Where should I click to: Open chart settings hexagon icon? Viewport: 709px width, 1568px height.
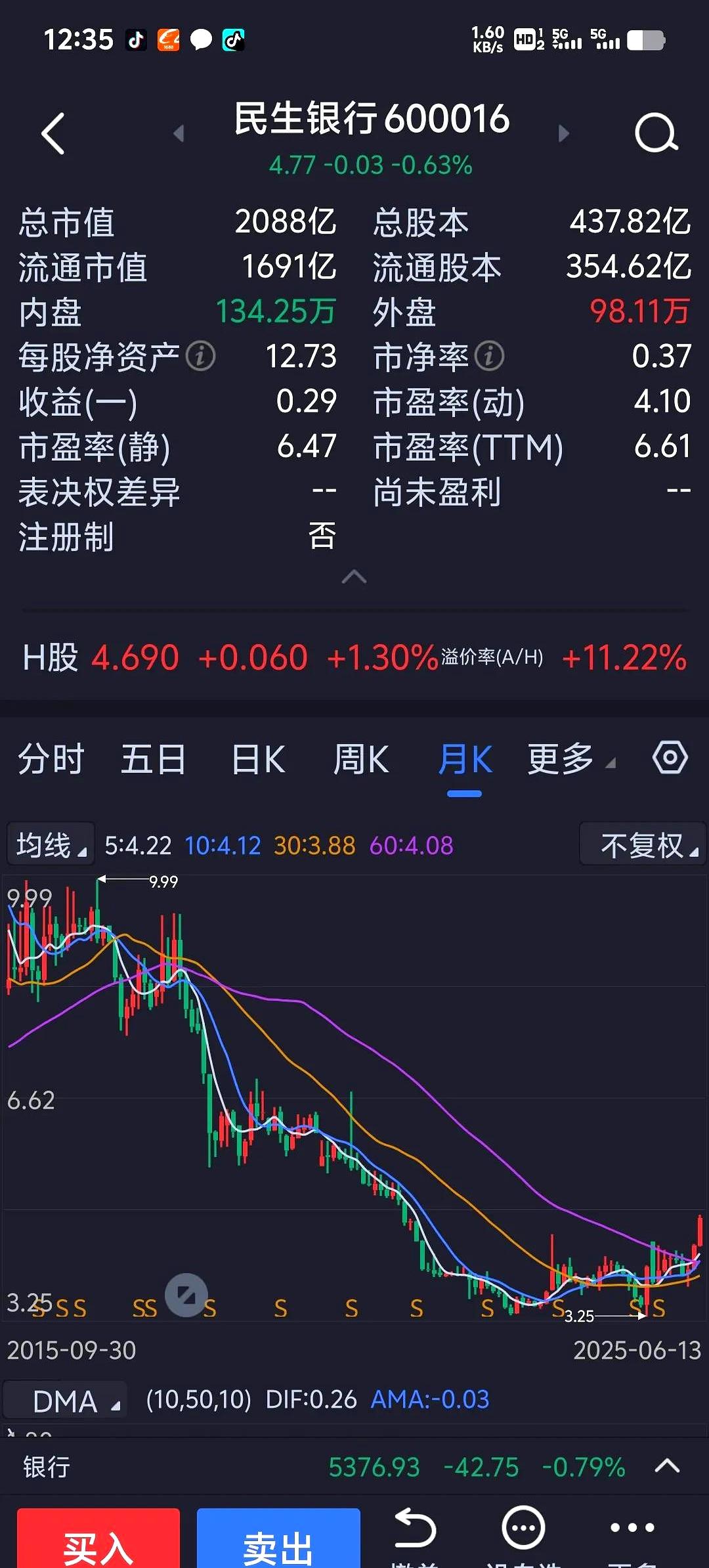(x=670, y=758)
